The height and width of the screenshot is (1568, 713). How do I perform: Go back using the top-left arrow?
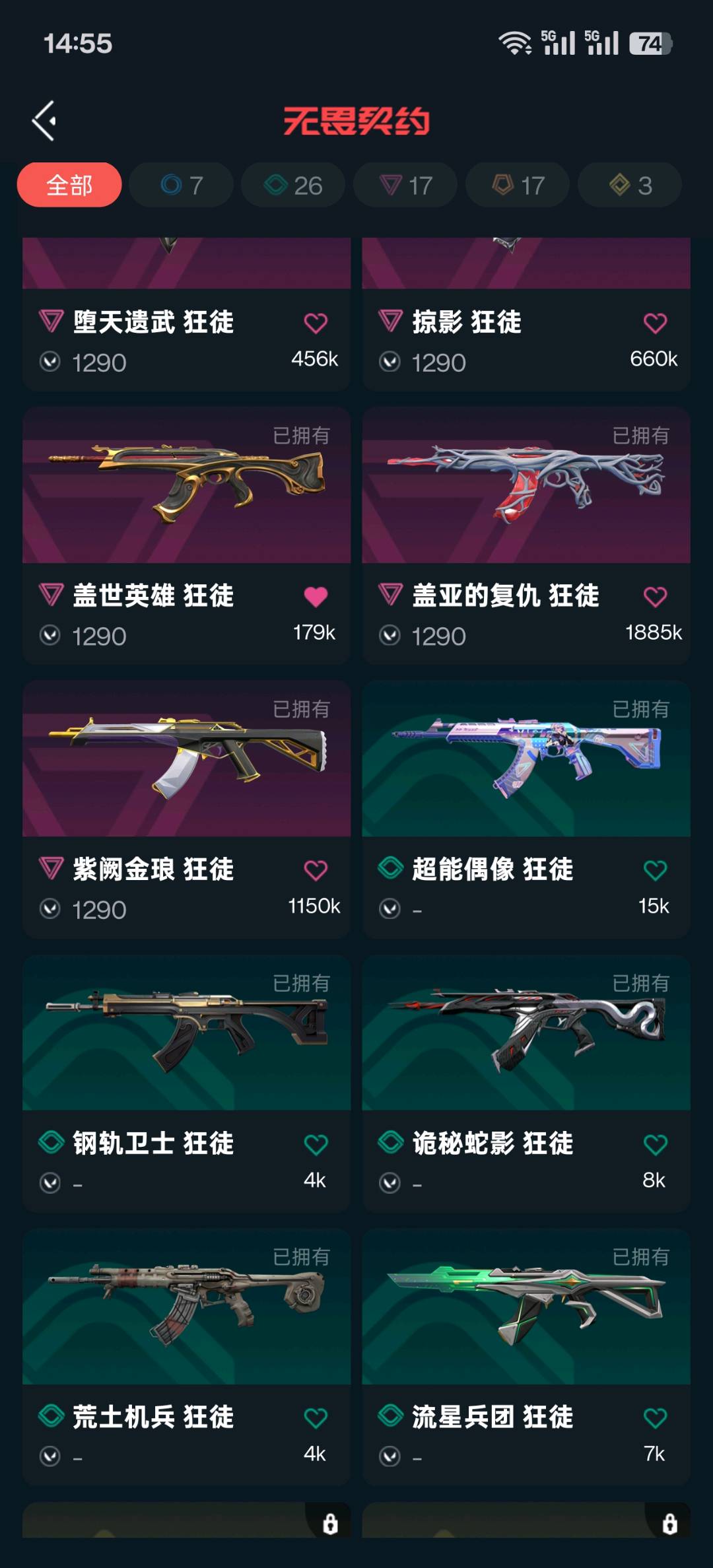tap(44, 121)
